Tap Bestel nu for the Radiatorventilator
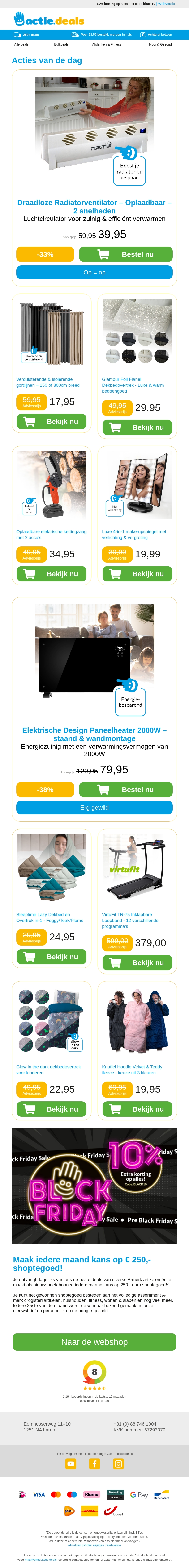 coord(126,254)
